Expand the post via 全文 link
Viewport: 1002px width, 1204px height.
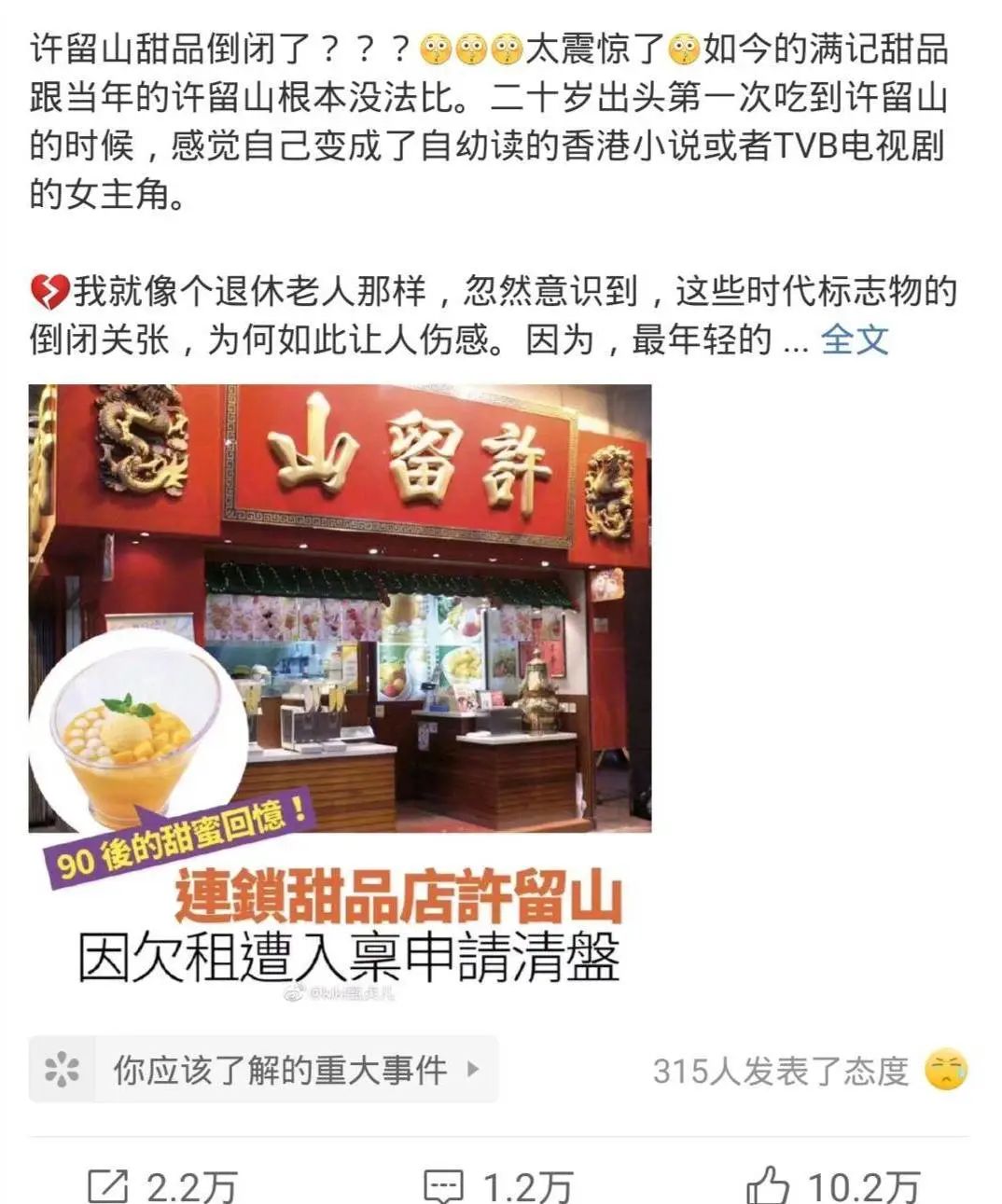tap(855, 339)
